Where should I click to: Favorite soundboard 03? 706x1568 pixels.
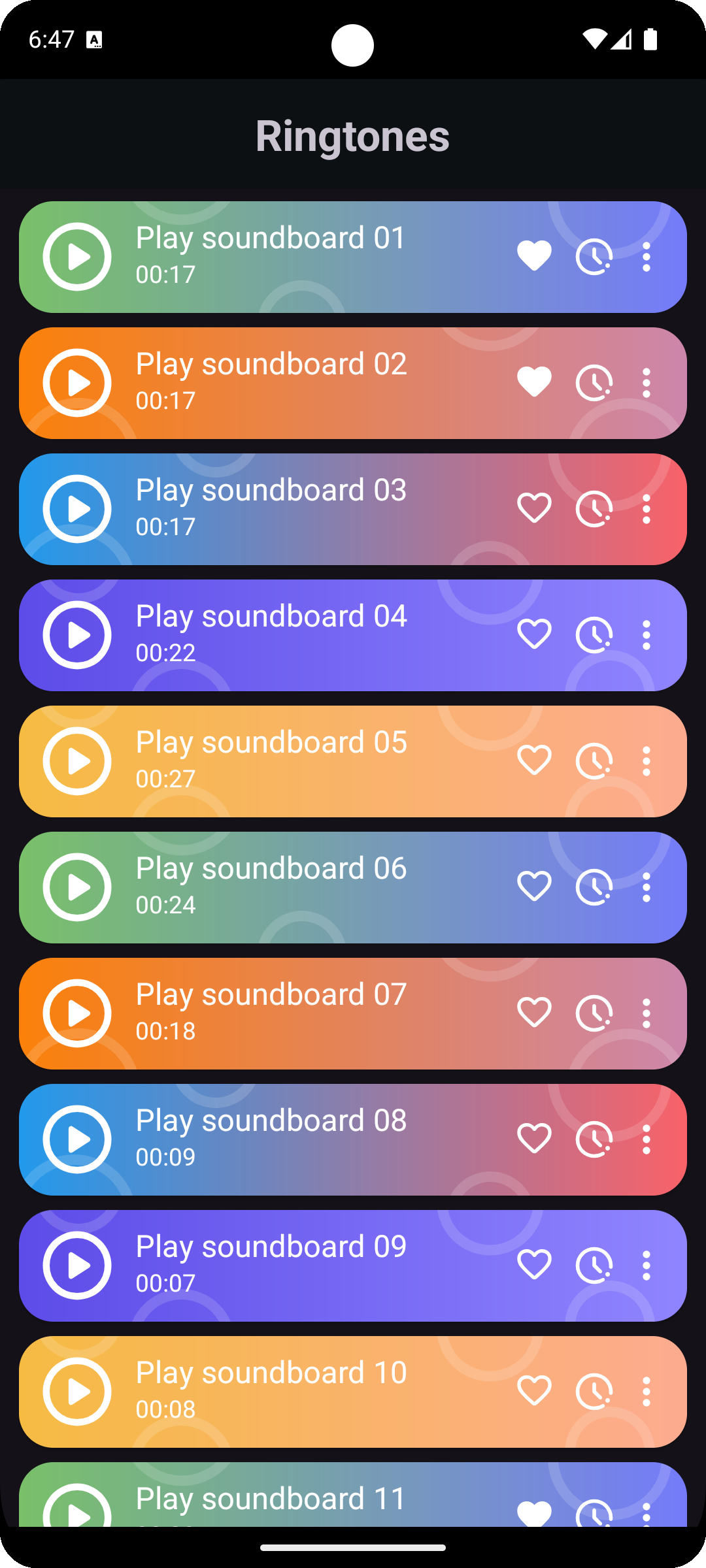[x=534, y=509]
